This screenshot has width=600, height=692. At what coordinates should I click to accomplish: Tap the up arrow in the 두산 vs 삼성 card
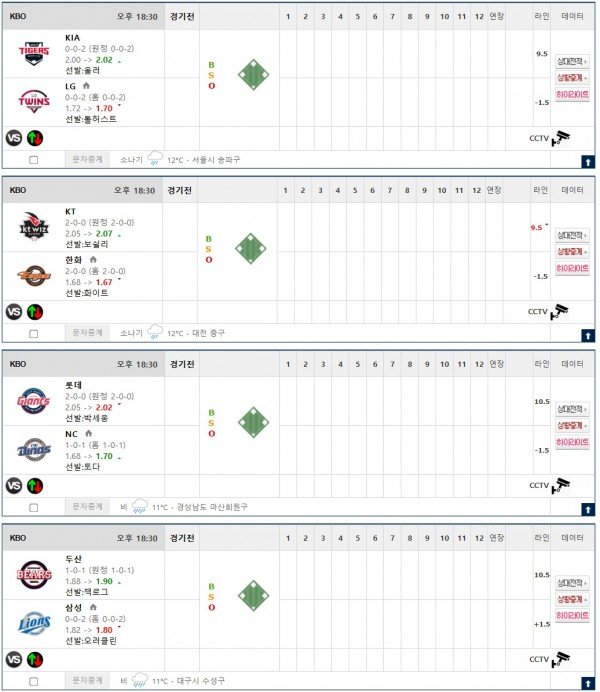click(x=588, y=682)
